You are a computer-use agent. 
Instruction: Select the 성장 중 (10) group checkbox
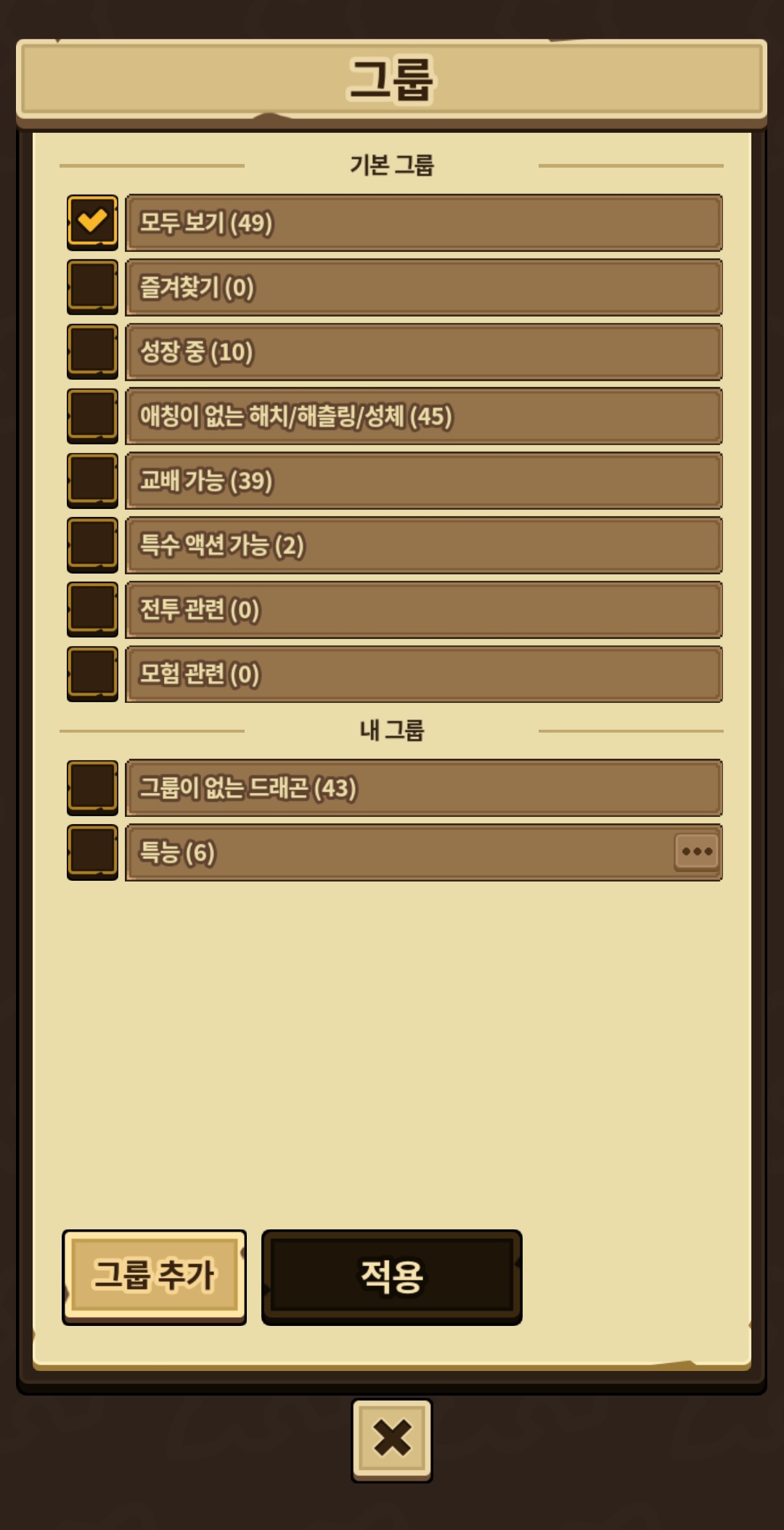pos(92,351)
